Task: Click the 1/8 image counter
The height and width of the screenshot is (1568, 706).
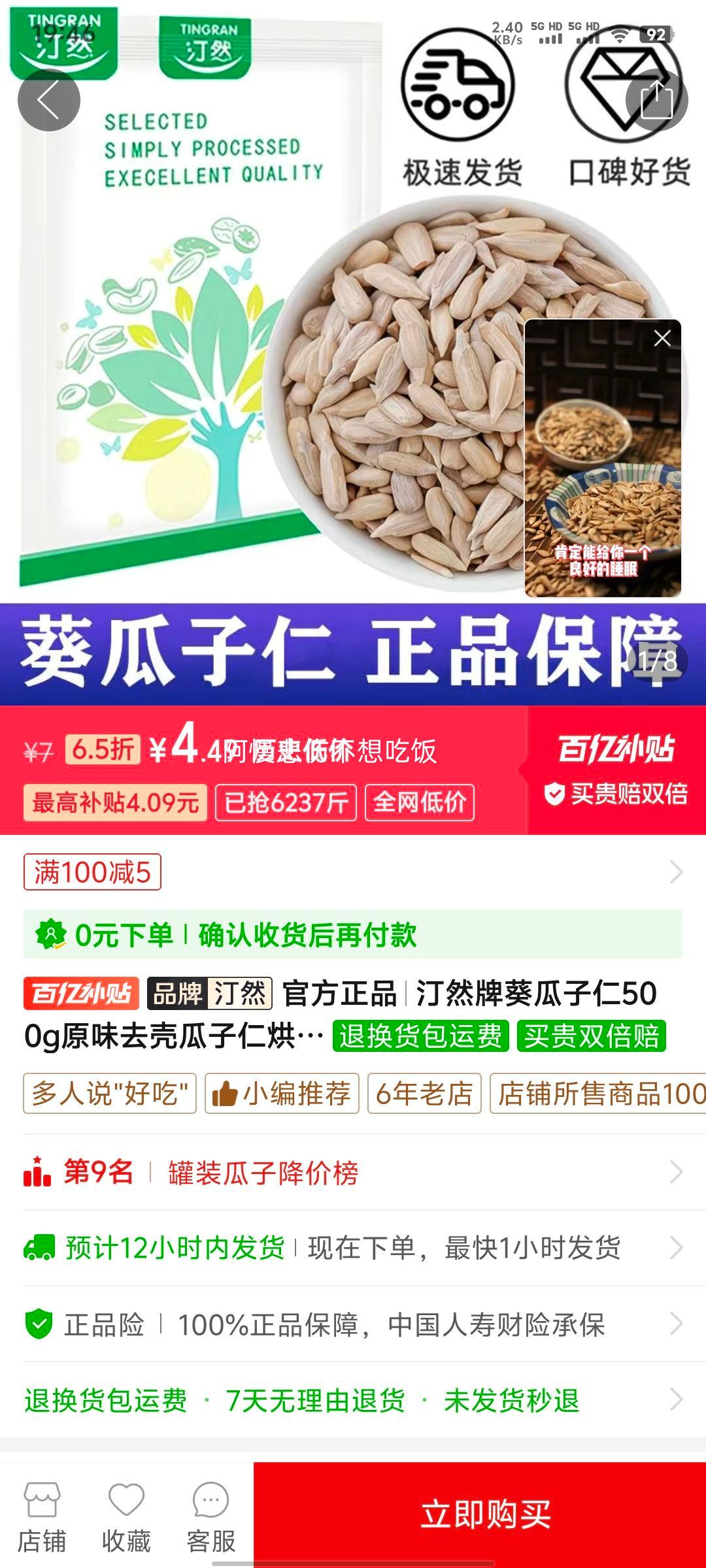Action: 658,662
